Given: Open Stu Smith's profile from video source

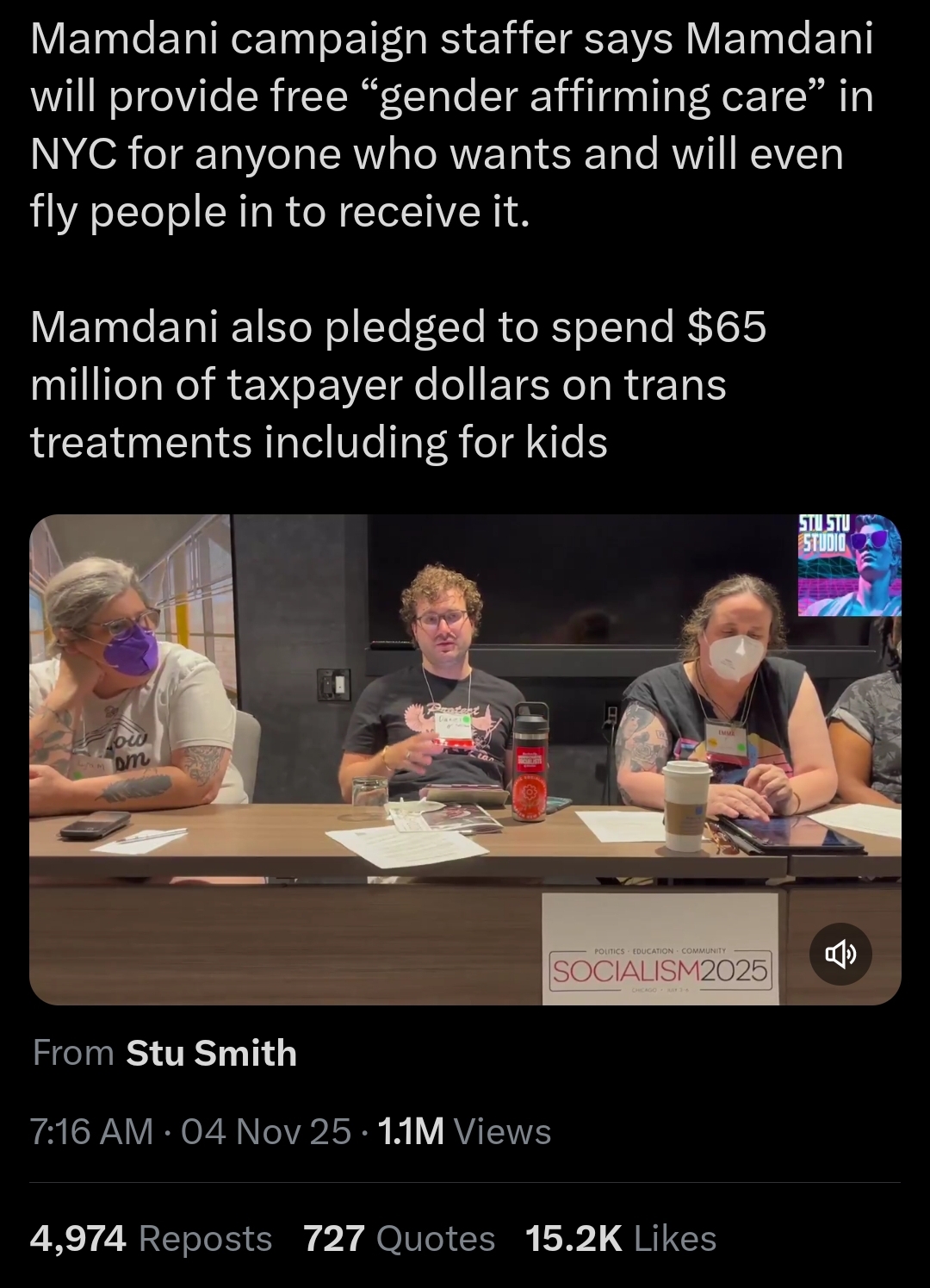Looking at the screenshot, I should [211, 1053].
